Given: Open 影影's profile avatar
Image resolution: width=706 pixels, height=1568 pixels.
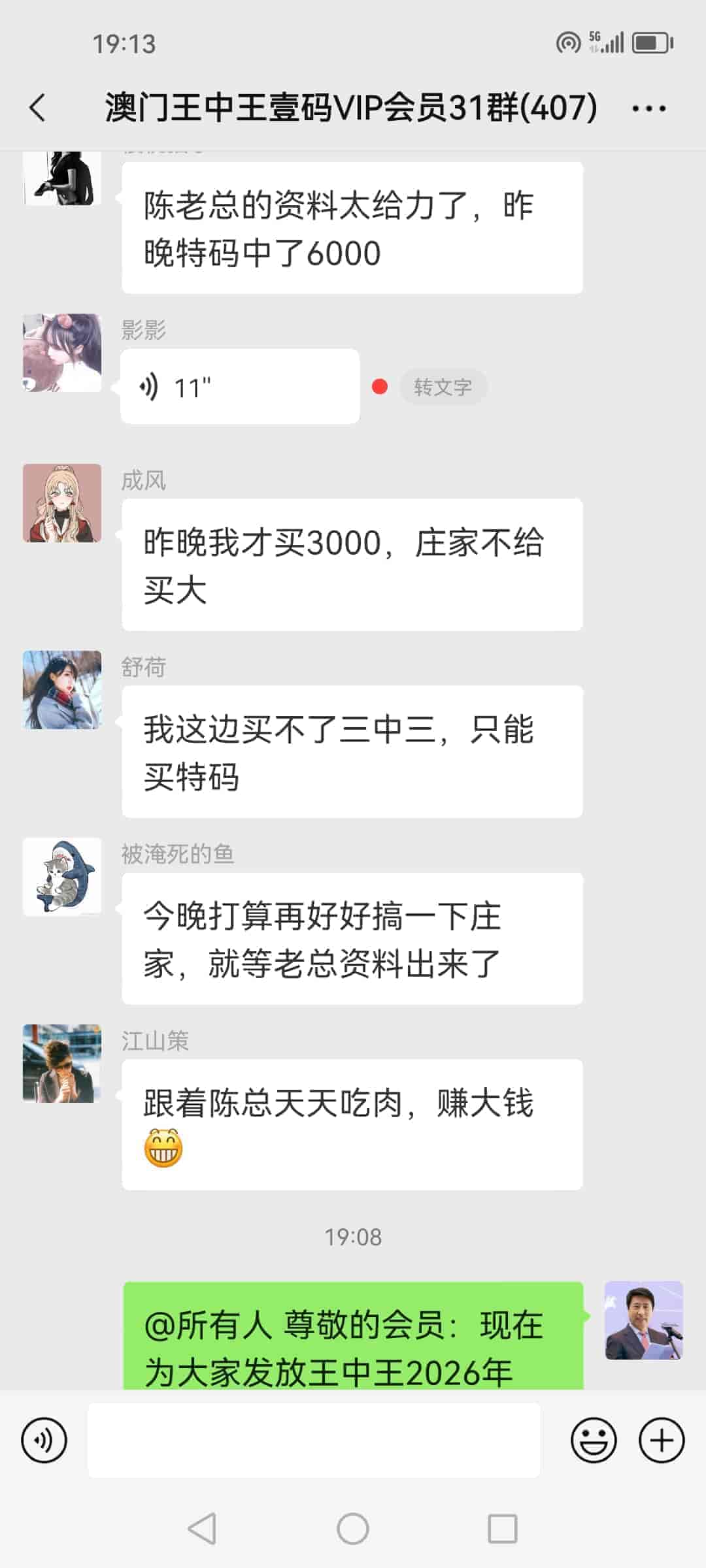Looking at the screenshot, I should 62,353.
